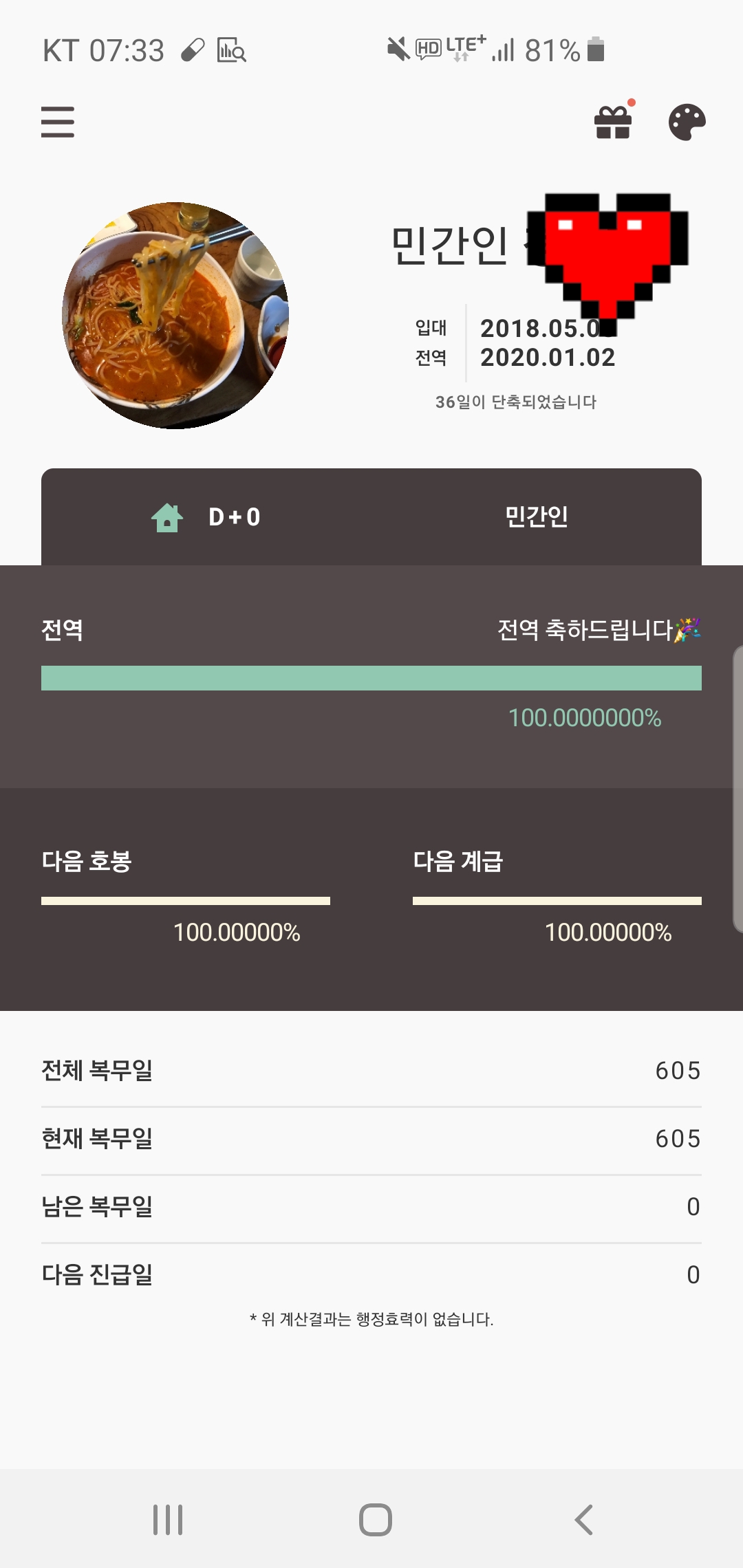Image resolution: width=743 pixels, height=1568 pixels.
Task: Open the hamburger drawer menu
Action: (58, 122)
